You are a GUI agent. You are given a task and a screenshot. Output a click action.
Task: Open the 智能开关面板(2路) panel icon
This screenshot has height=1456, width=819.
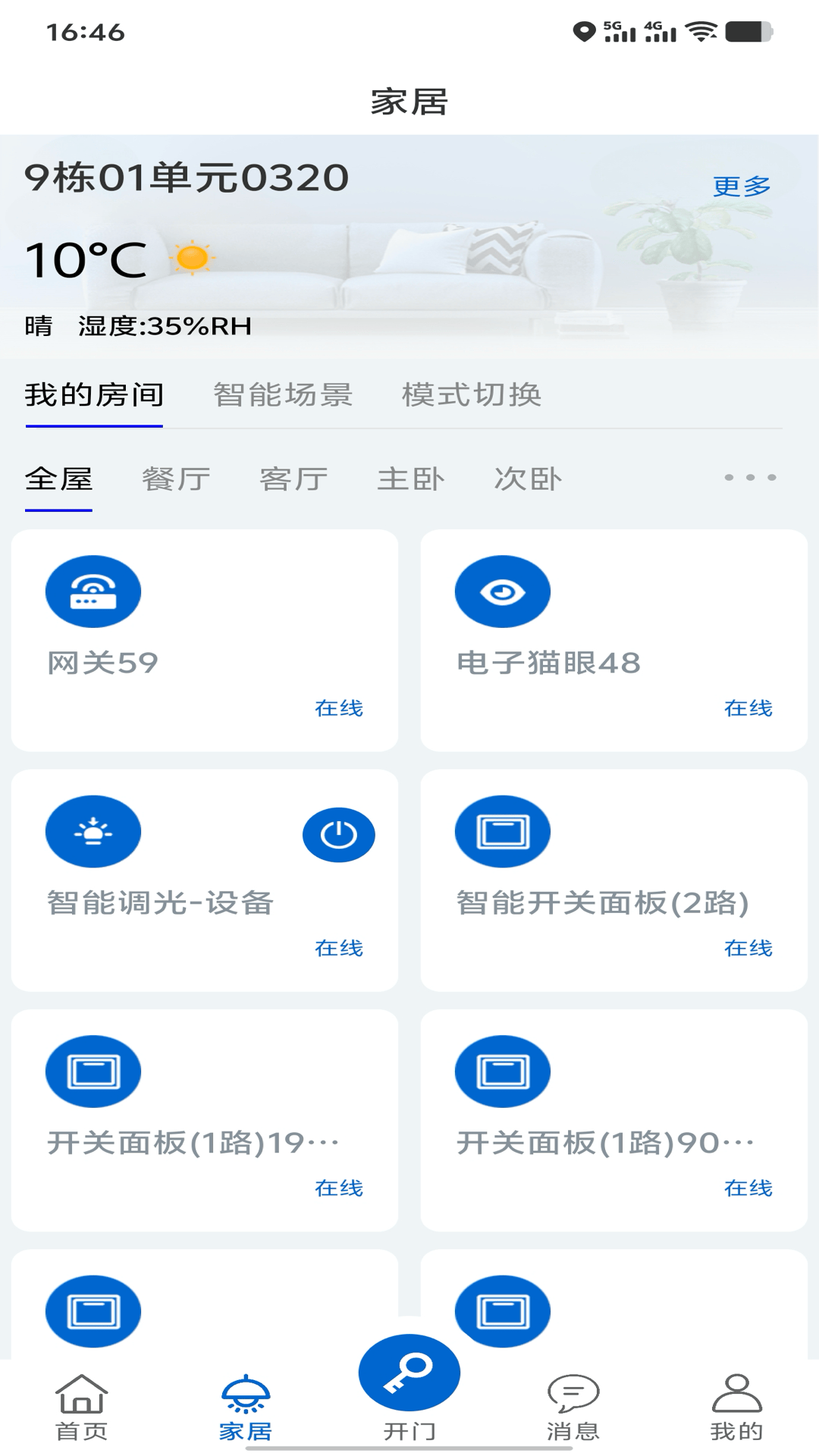pos(503,832)
